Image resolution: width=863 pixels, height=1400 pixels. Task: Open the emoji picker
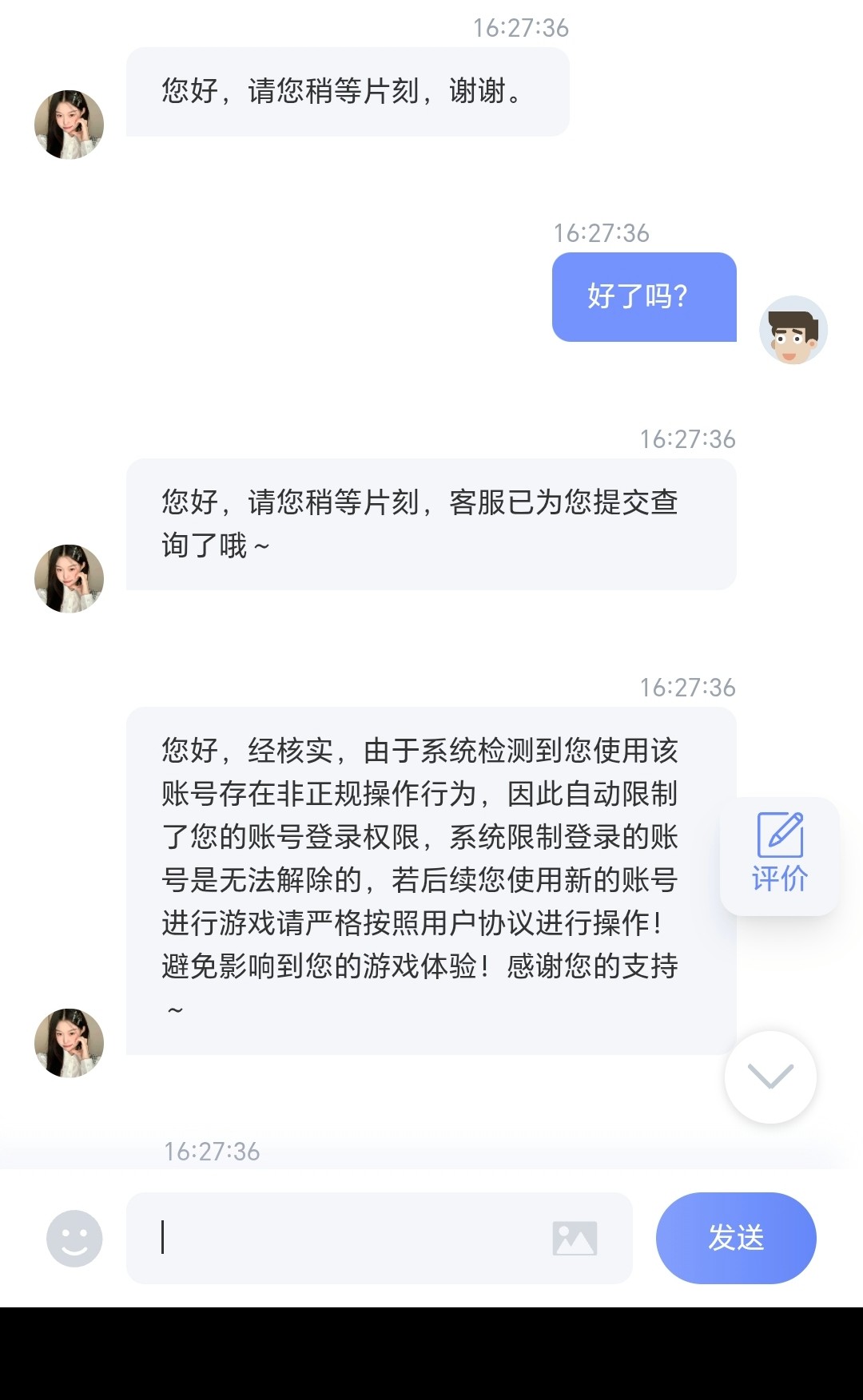click(x=74, y=1238)
